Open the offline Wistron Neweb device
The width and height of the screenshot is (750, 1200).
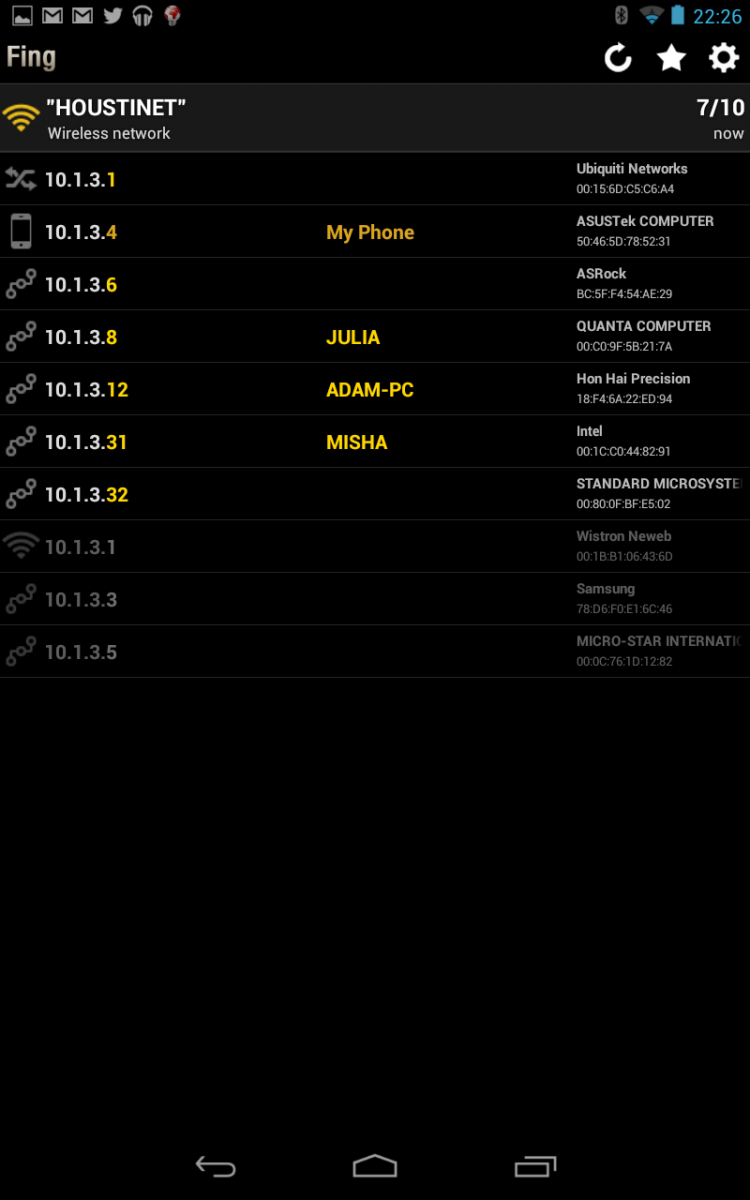(x=375, y=547)
